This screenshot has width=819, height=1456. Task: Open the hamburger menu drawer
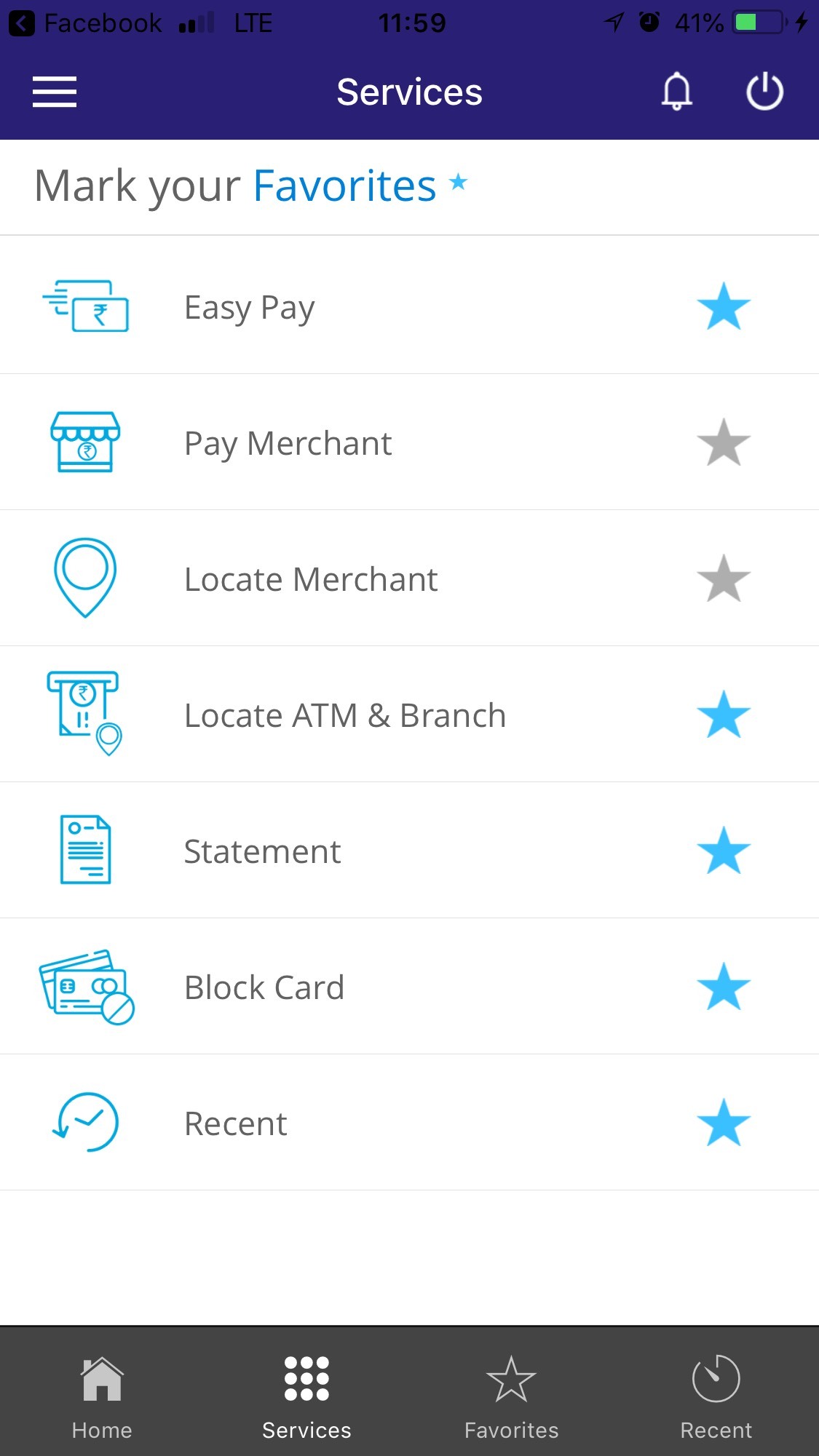click(x=55, y=92)
